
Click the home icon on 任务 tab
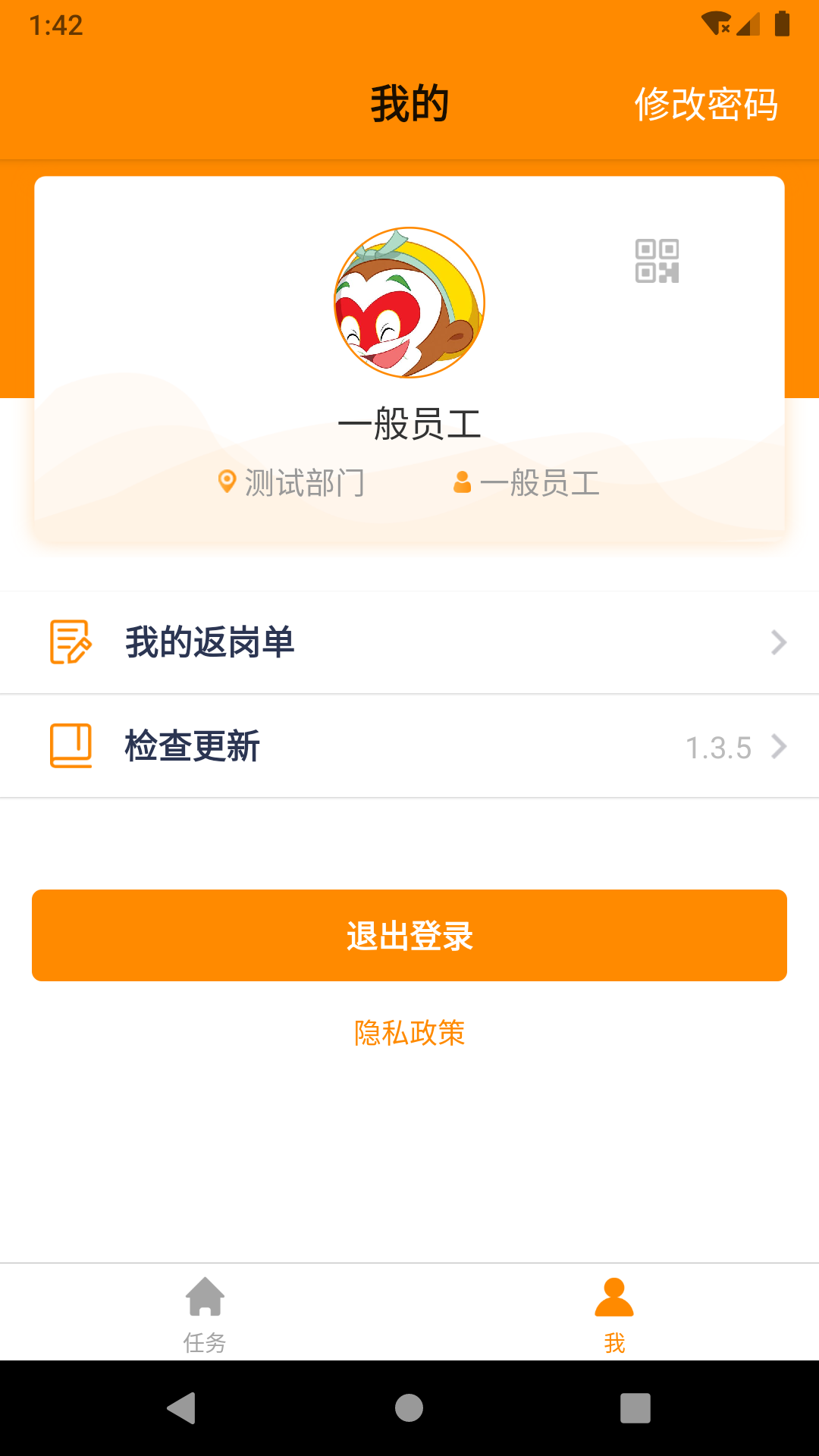[204, 1298]
